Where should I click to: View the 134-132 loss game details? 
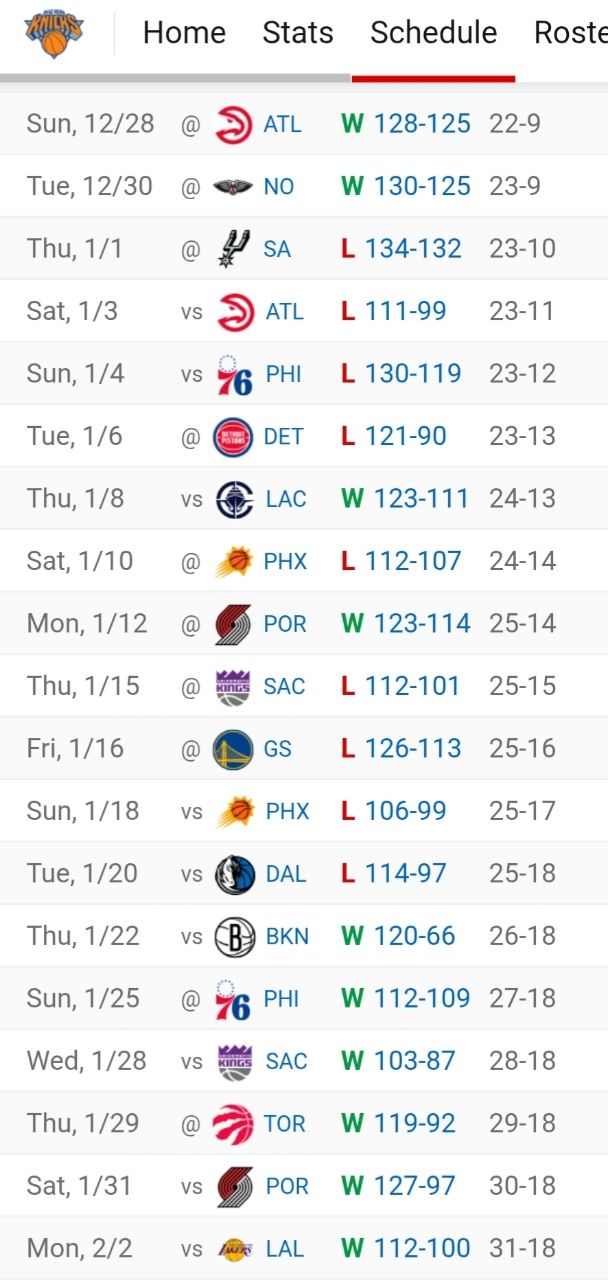[413, 249]
